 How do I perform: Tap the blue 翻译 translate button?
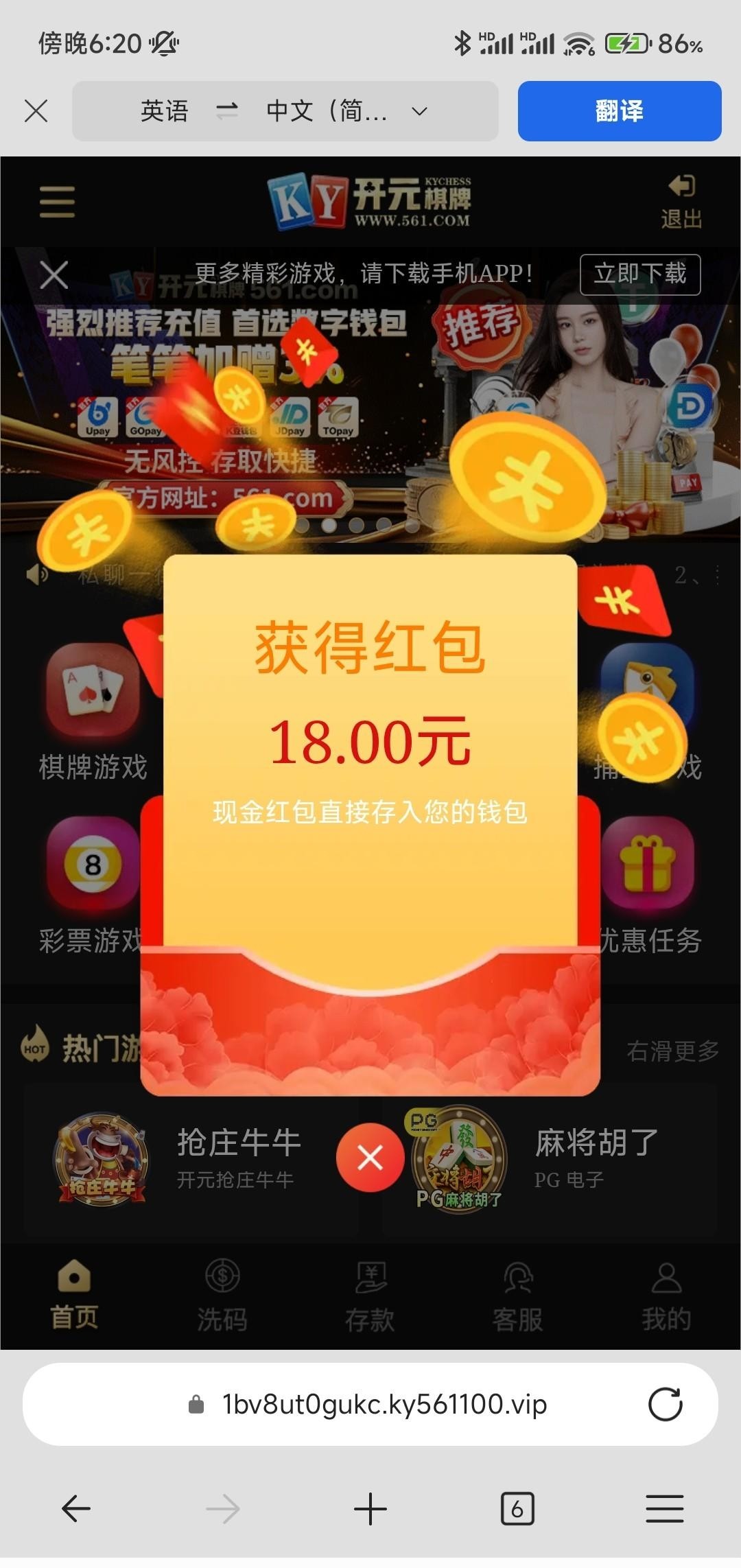[x=619, y=111]
